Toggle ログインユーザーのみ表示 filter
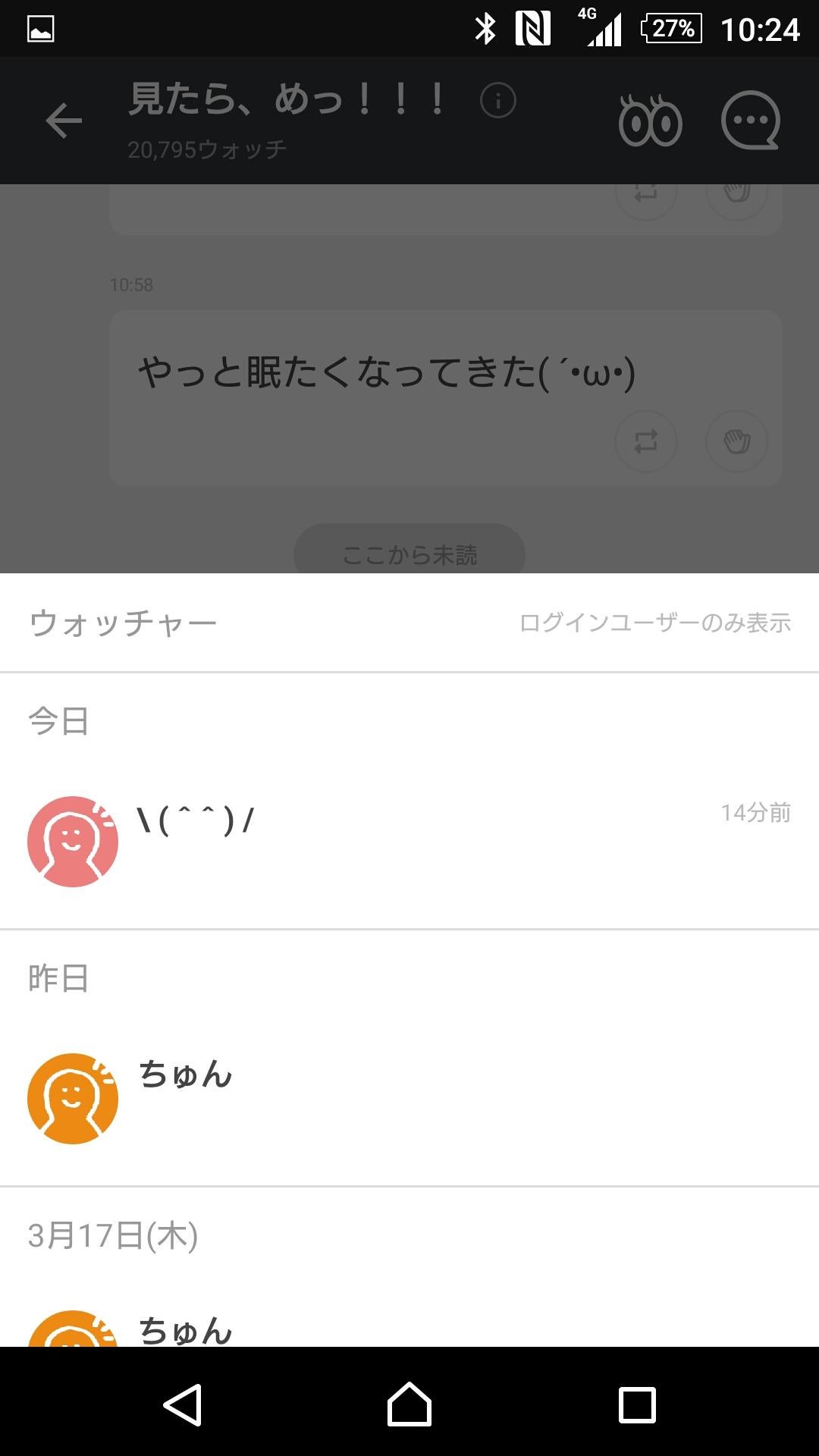This screenshot has width=819, height=1456. click(654, 622)
